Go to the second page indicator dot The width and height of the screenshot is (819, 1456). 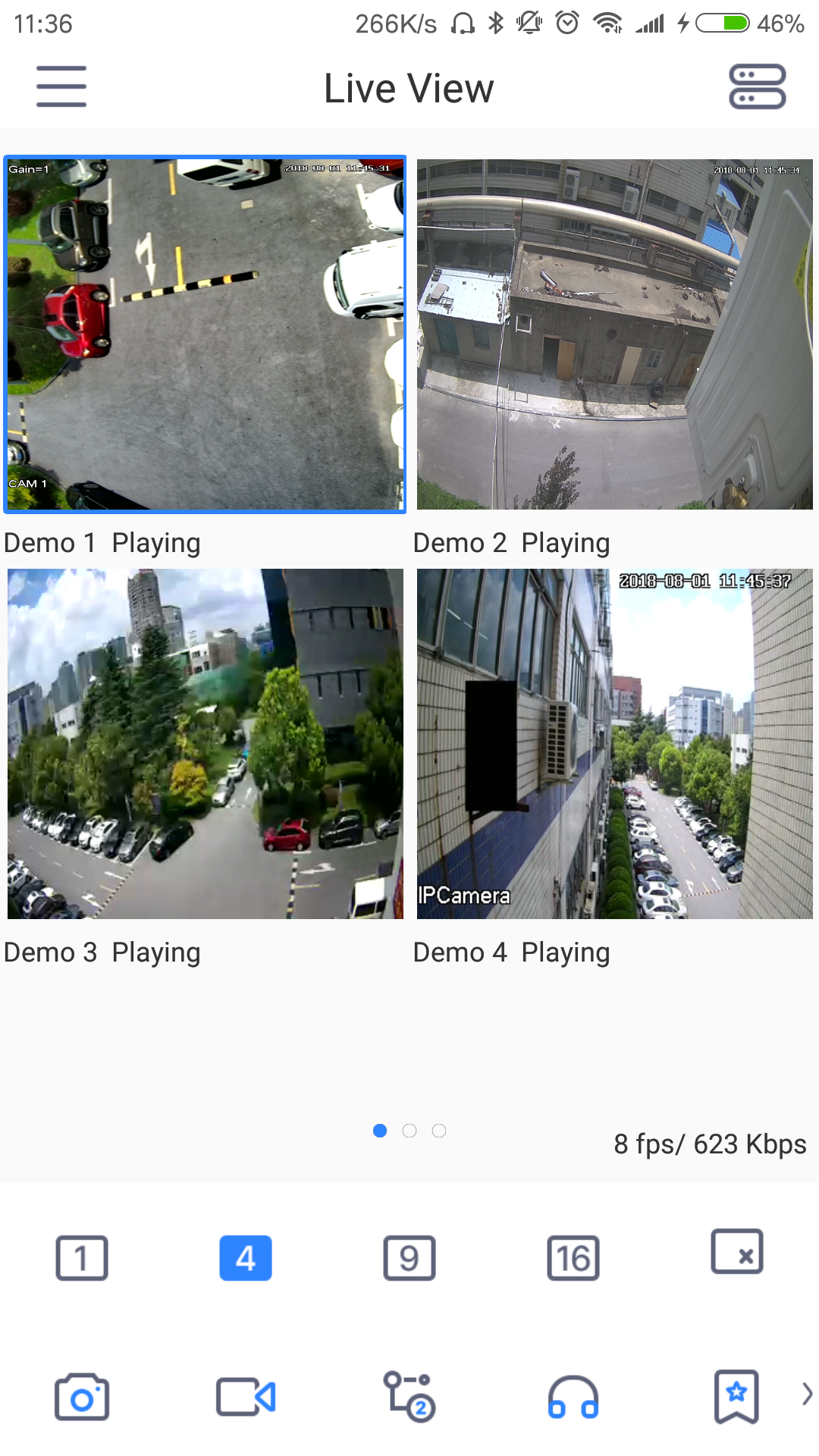[x=409, y=1131]
